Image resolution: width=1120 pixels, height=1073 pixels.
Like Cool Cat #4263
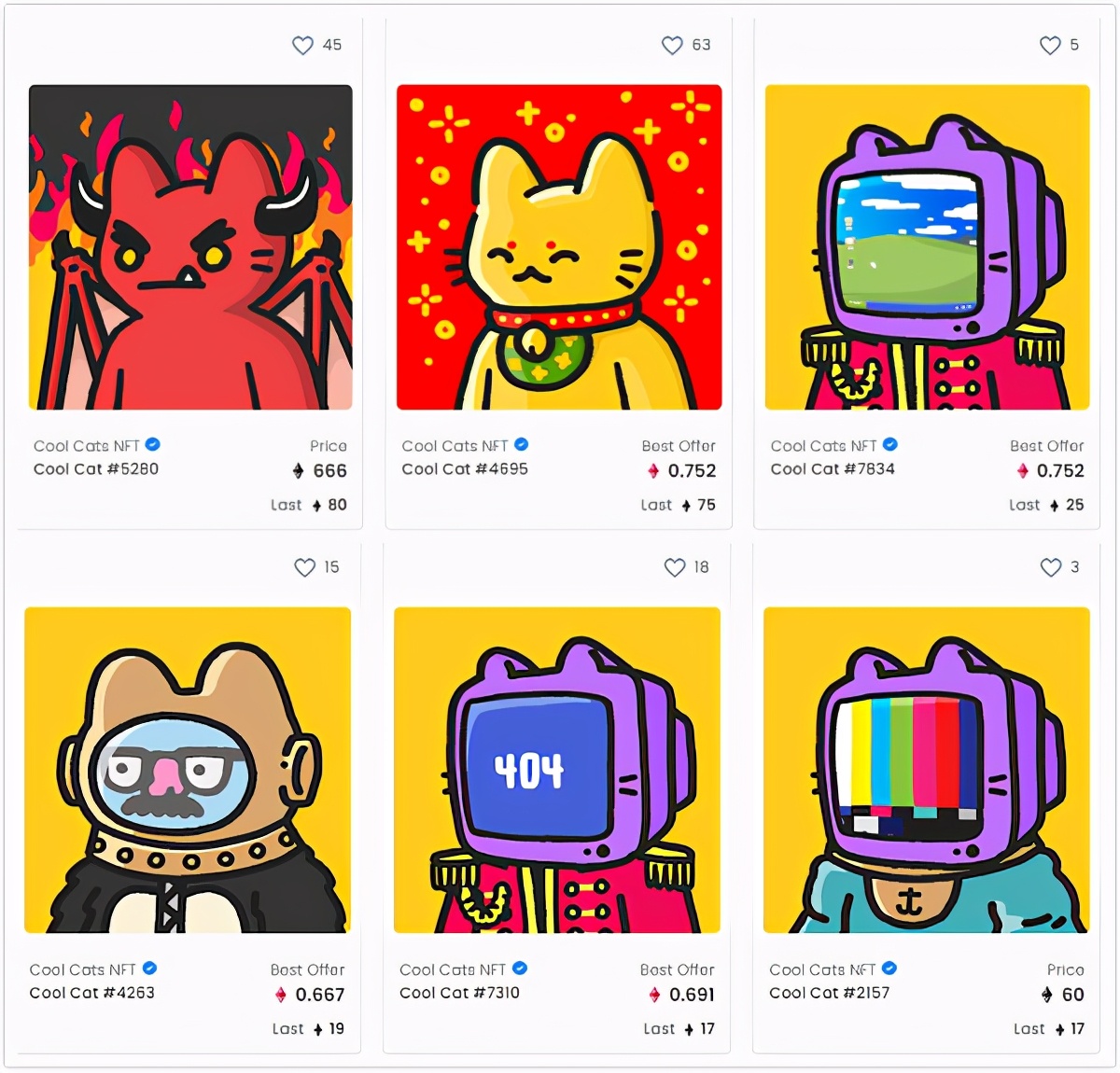(304, 567)
